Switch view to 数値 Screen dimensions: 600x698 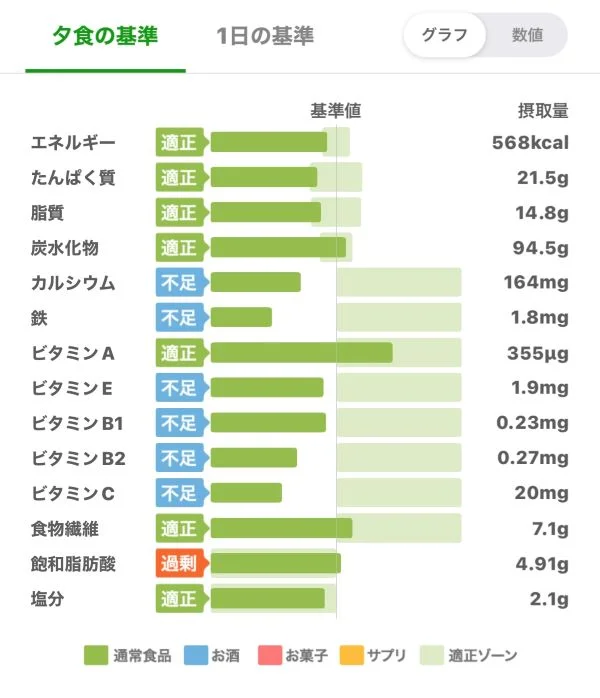tap(527, 35)
